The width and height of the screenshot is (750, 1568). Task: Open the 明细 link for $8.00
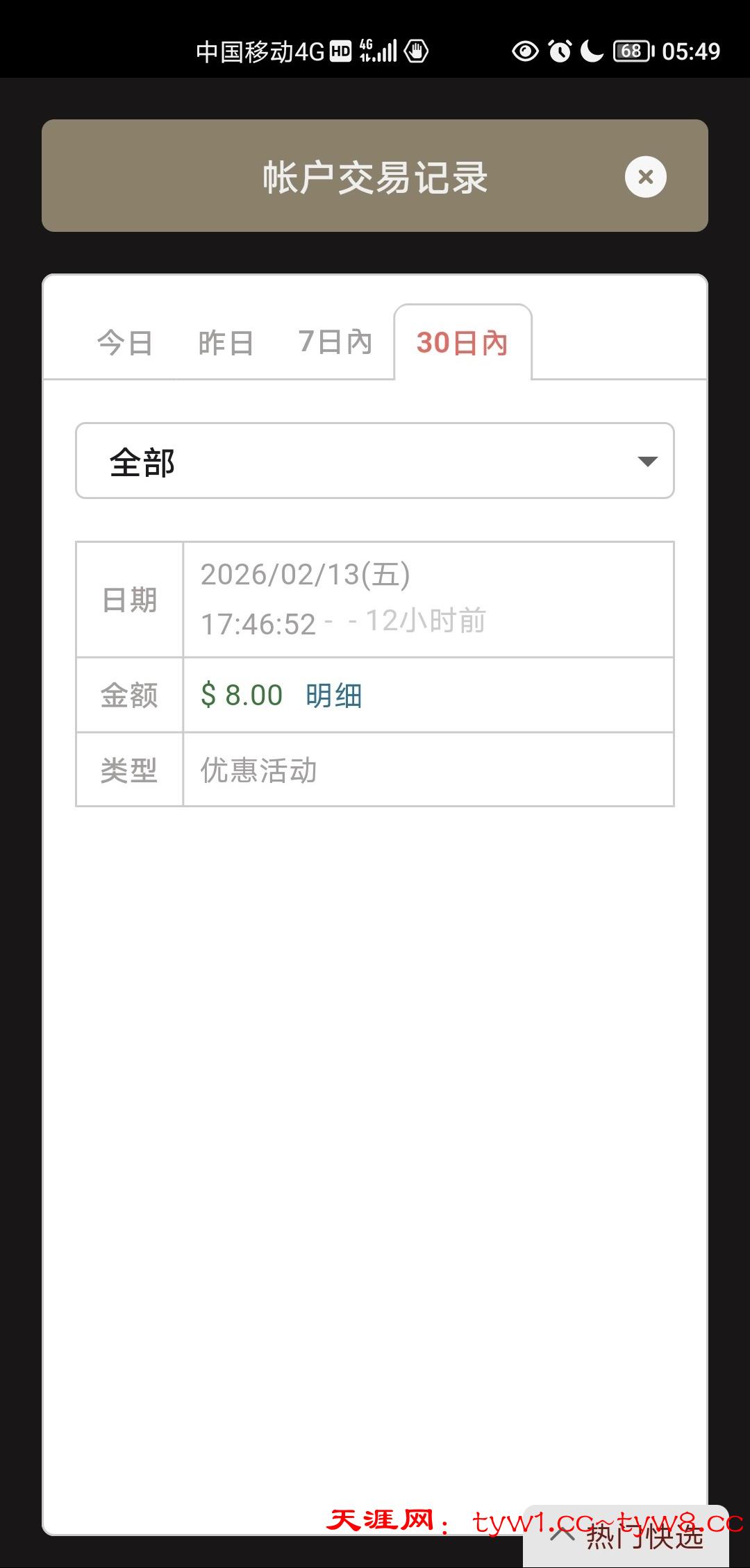(334, 696)
